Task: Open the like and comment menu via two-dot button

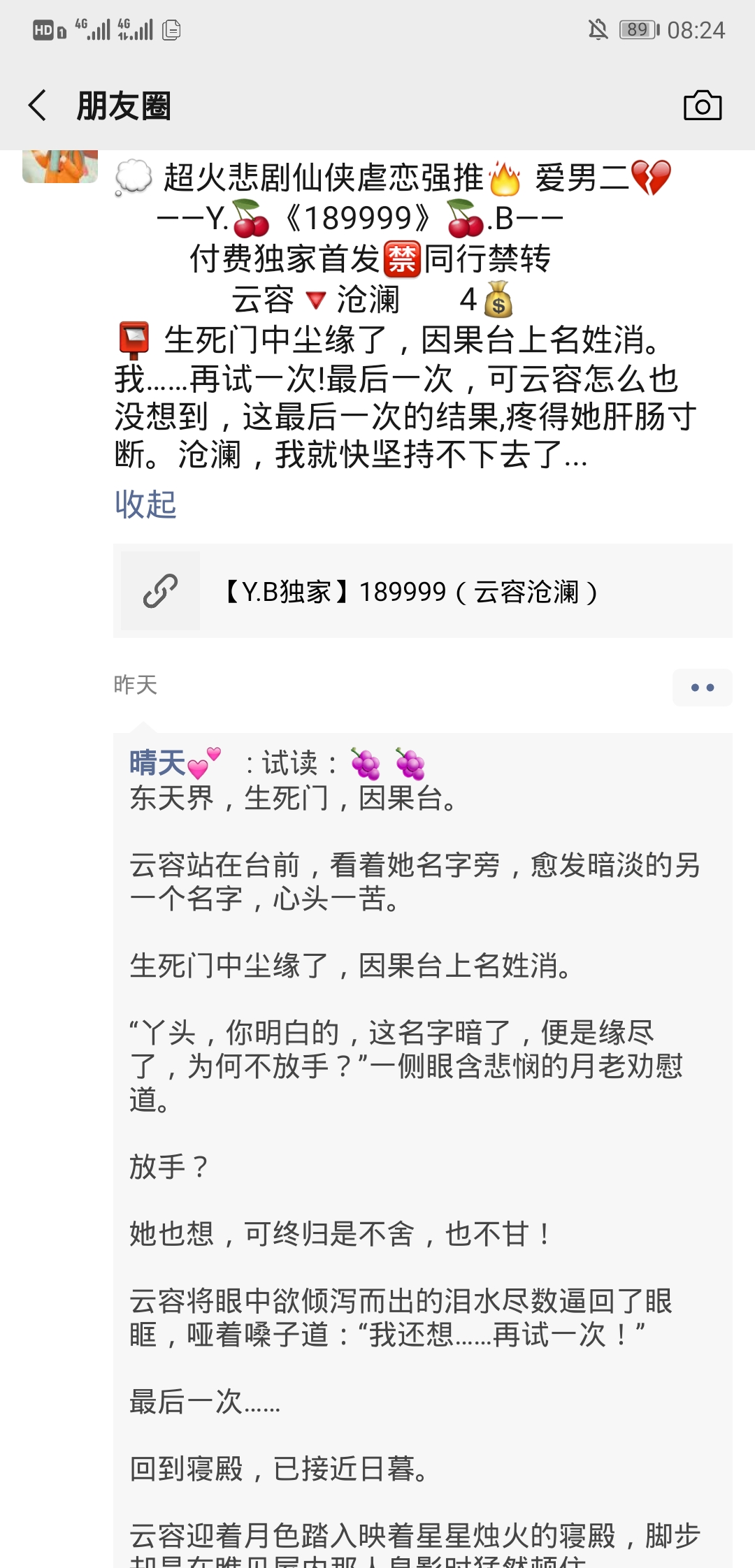Action: point(702,687)
